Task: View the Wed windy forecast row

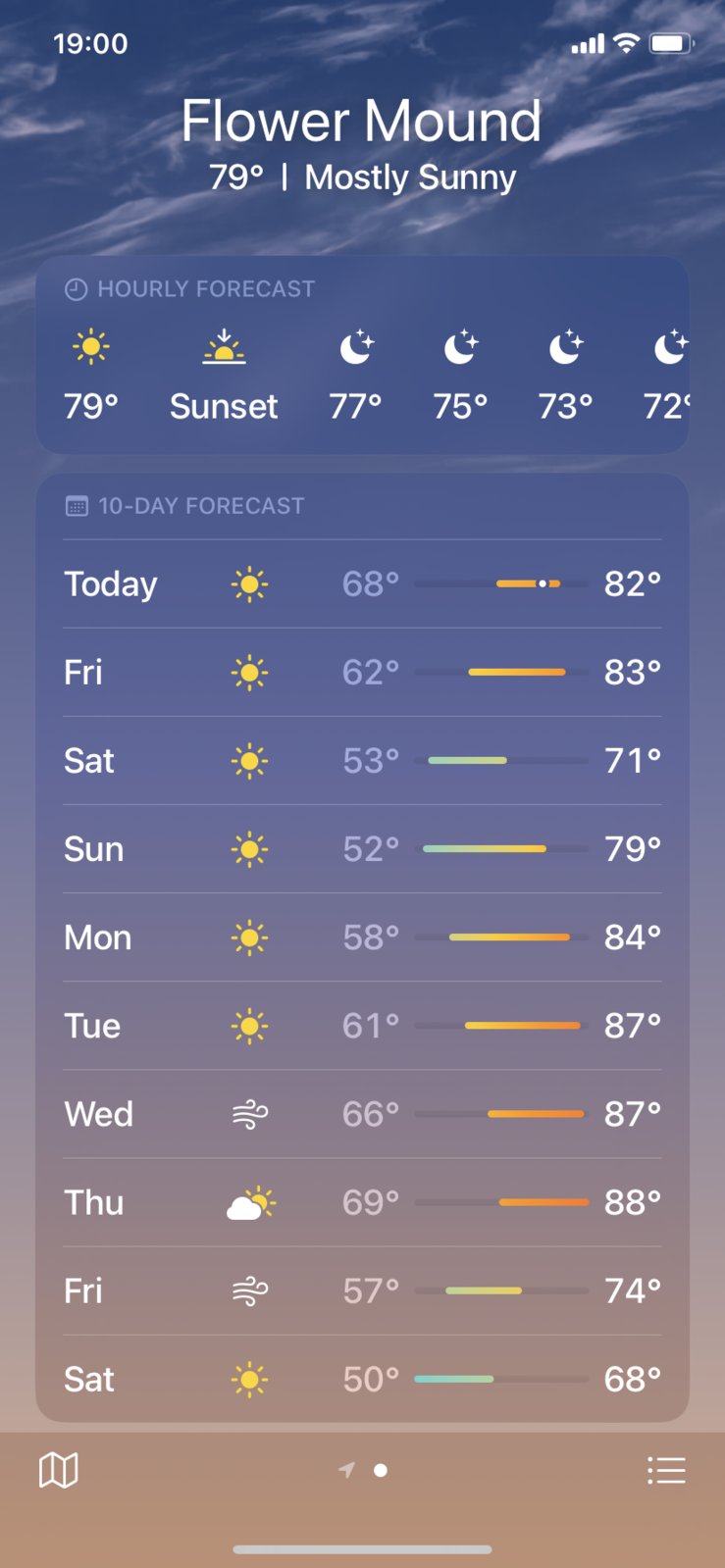Action: coord(362,1114)
